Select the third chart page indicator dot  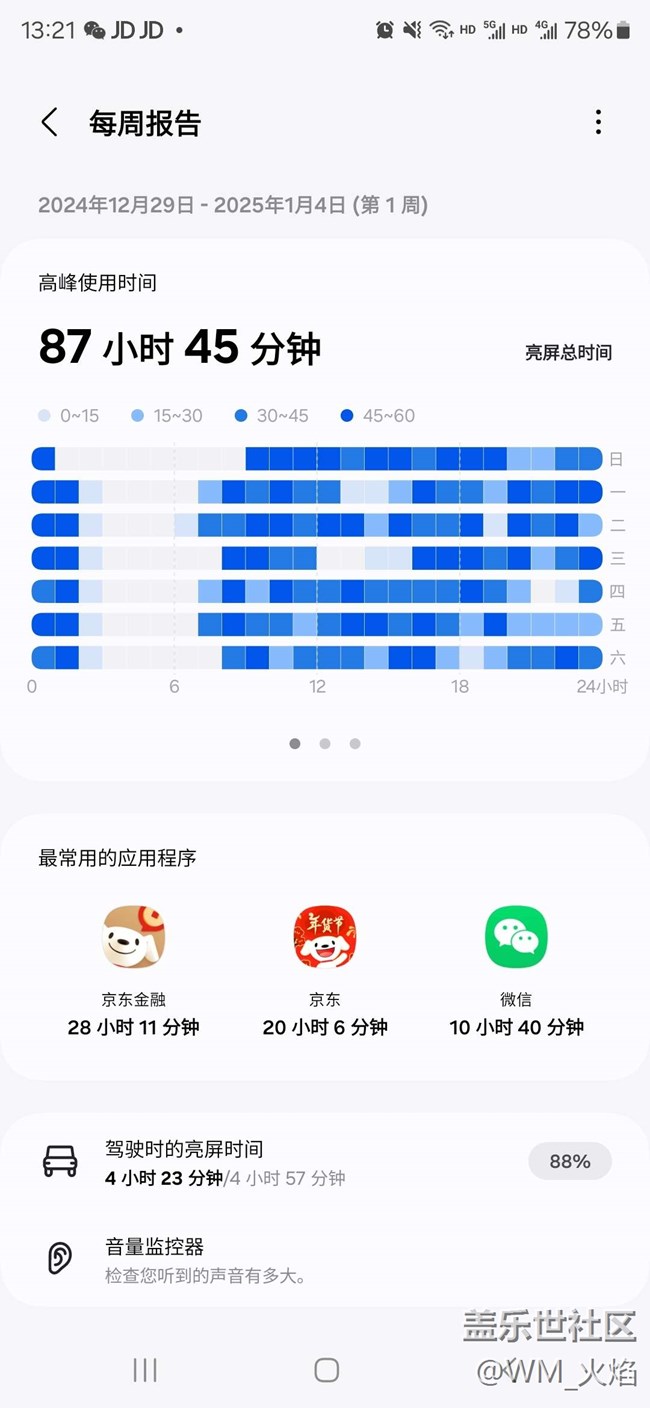pos(355,744)
